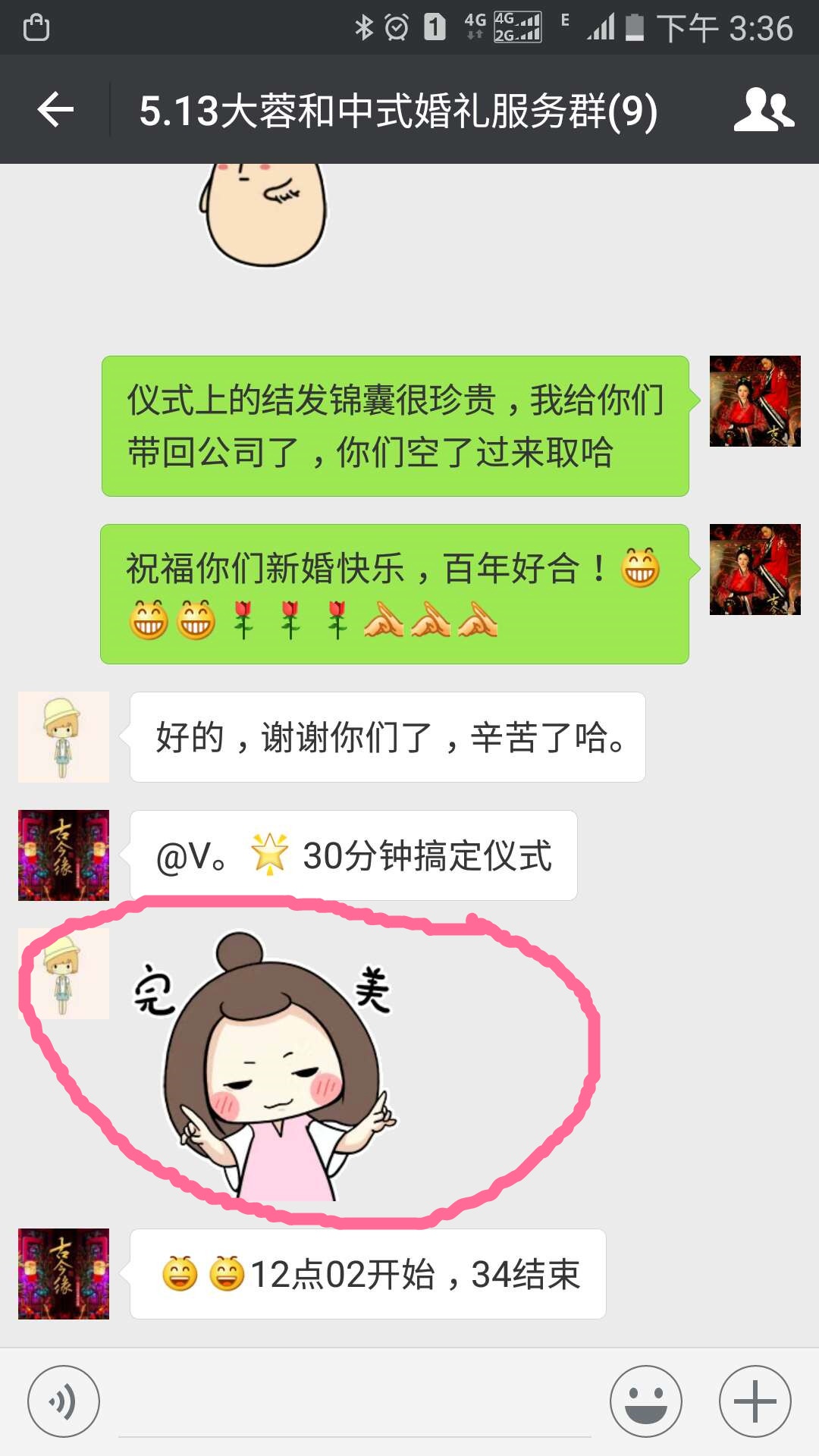
Task: Open the emoji sticker panel
Action: (x=646, y=1401)
